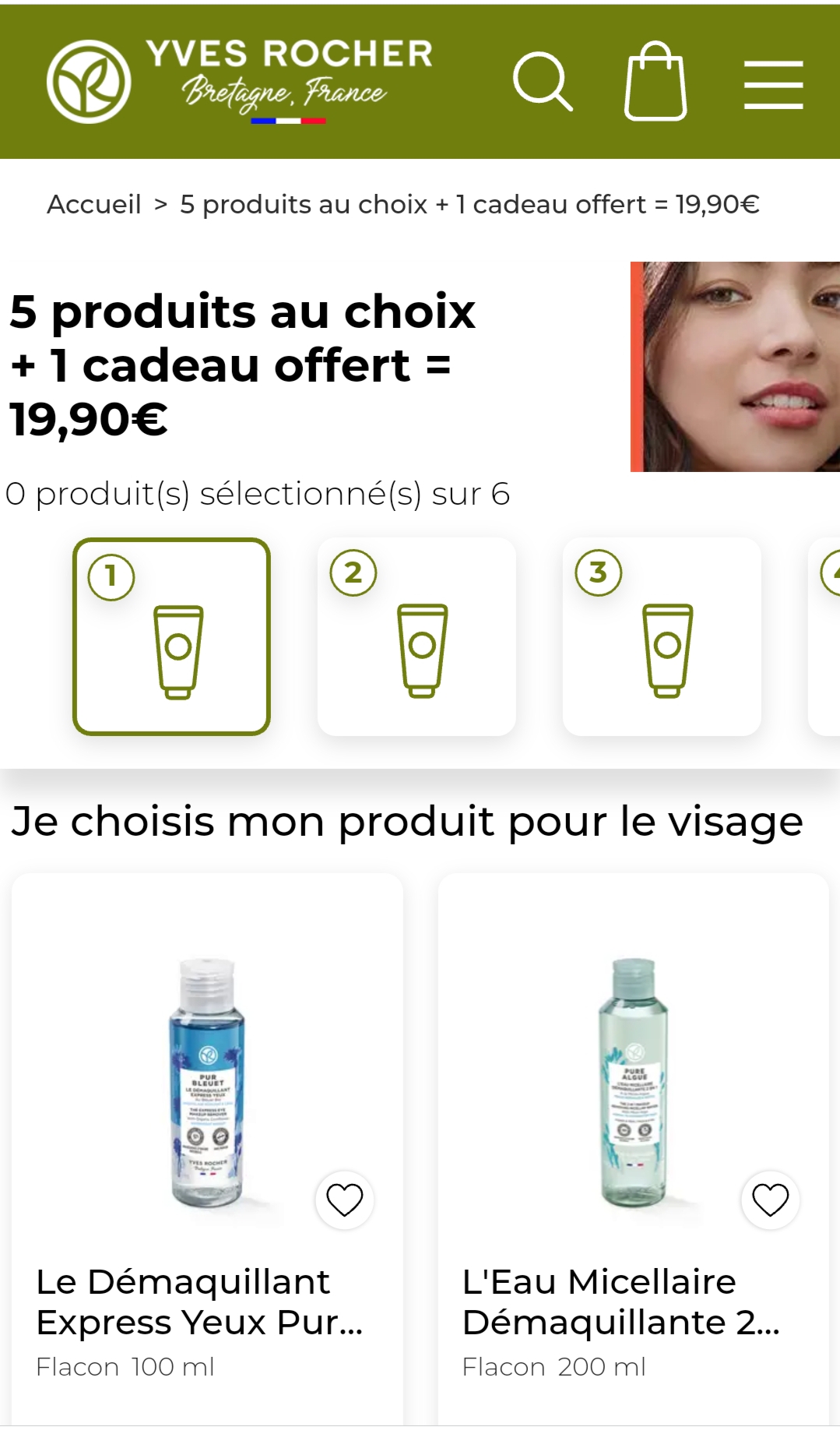Select product slot number 3
This screenshot has width=840, height=1441.
click(662, 636)
